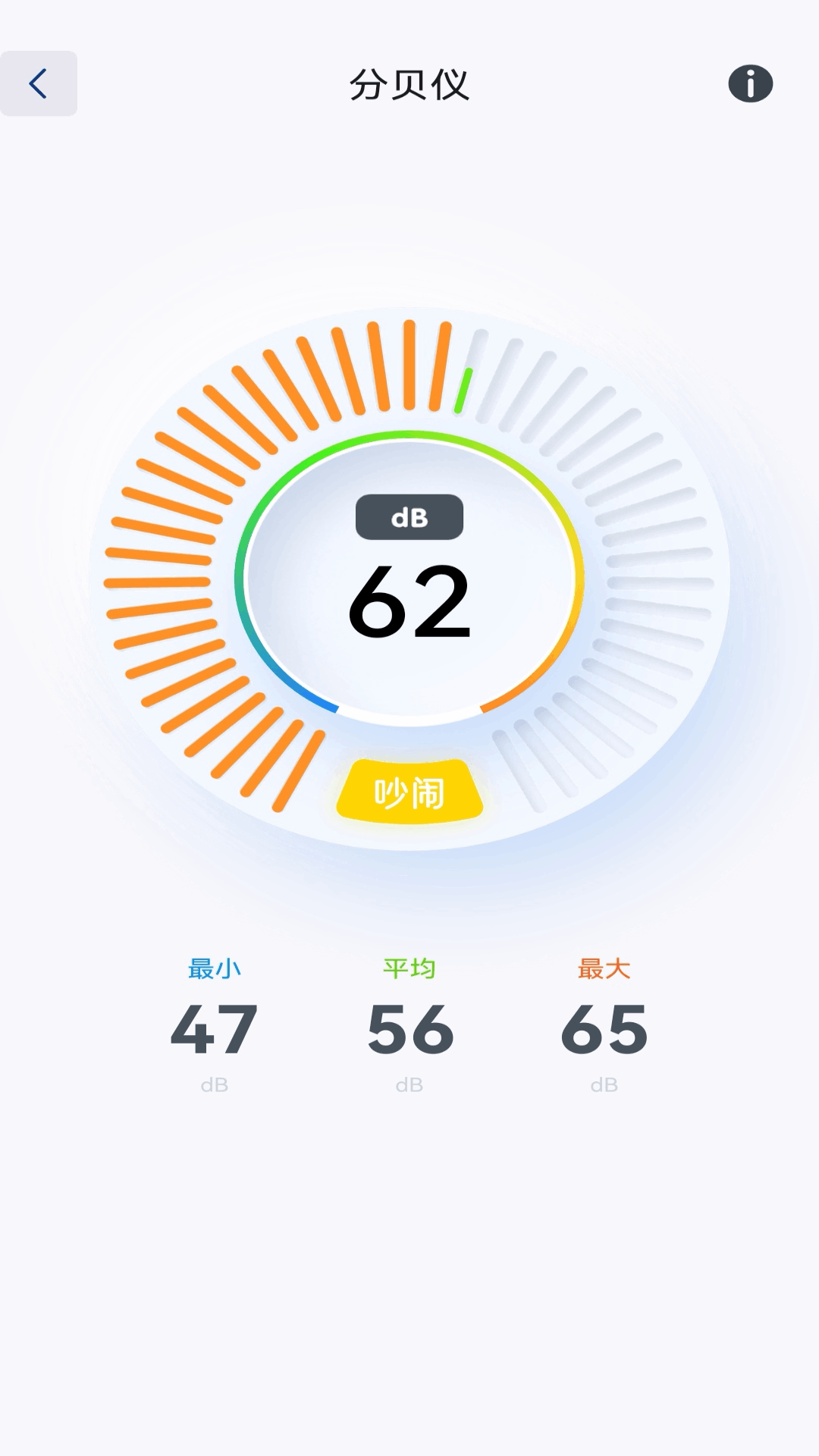The height and width of the screenshot is (1456, 819).
Task: Tap the circular decibel gauge dial
Action: coord(409,576)
